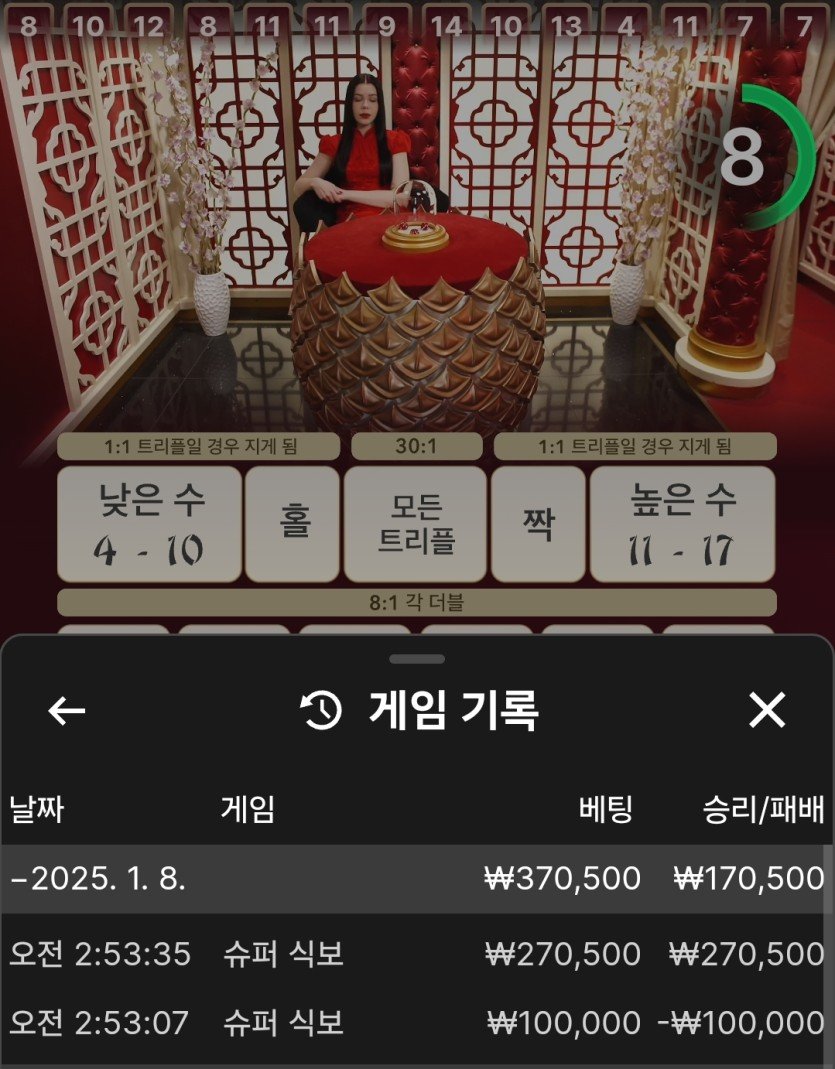Collapse the 2025. 1. 8. date group

coord(100,879)
